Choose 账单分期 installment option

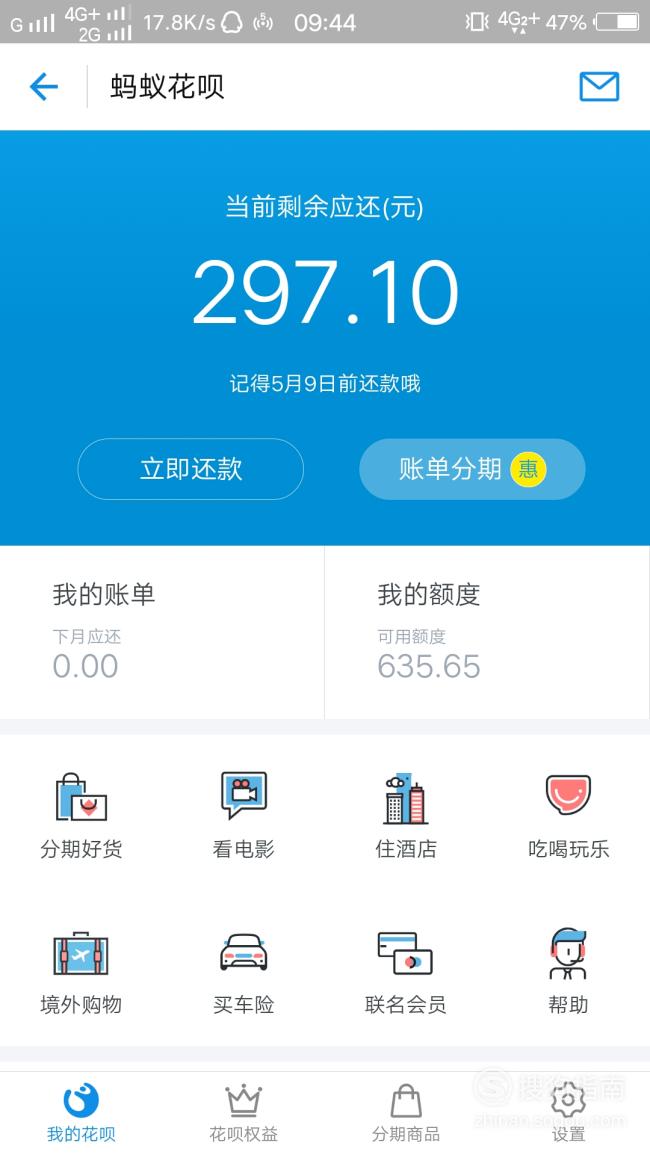coord(472,469)
